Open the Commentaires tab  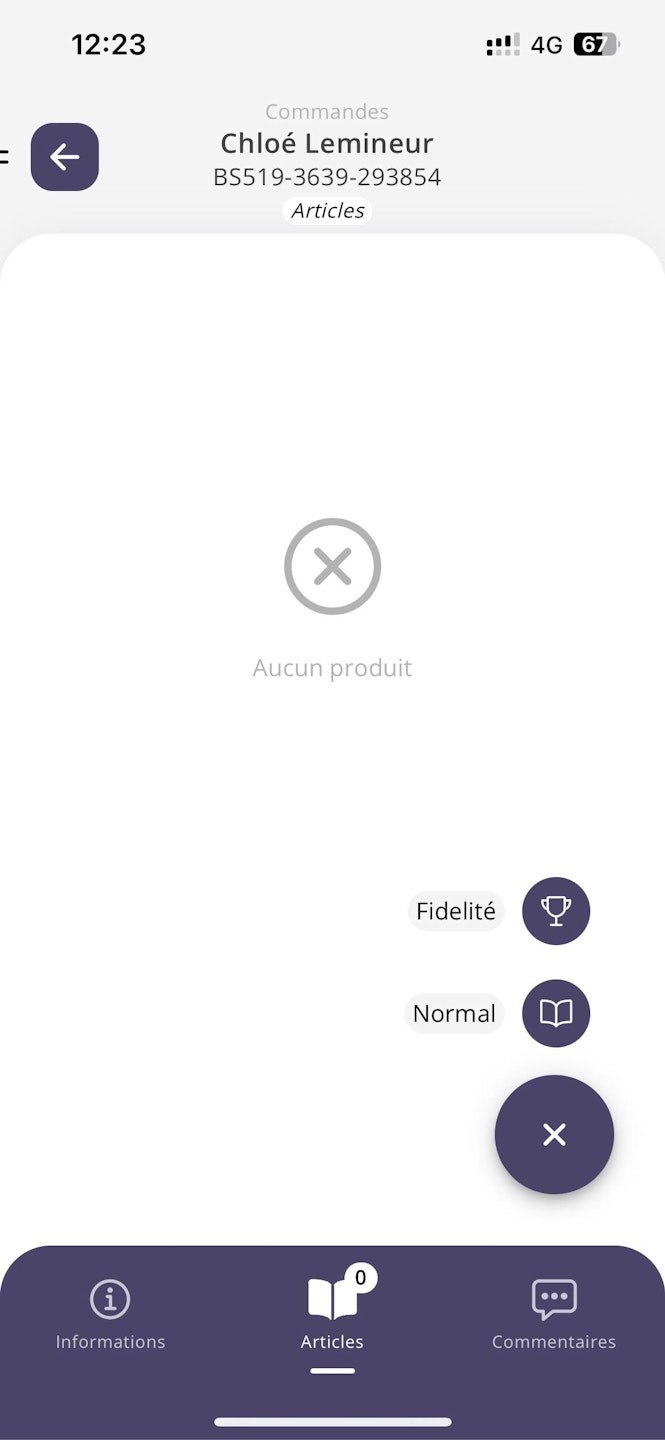coord(554,1315)
